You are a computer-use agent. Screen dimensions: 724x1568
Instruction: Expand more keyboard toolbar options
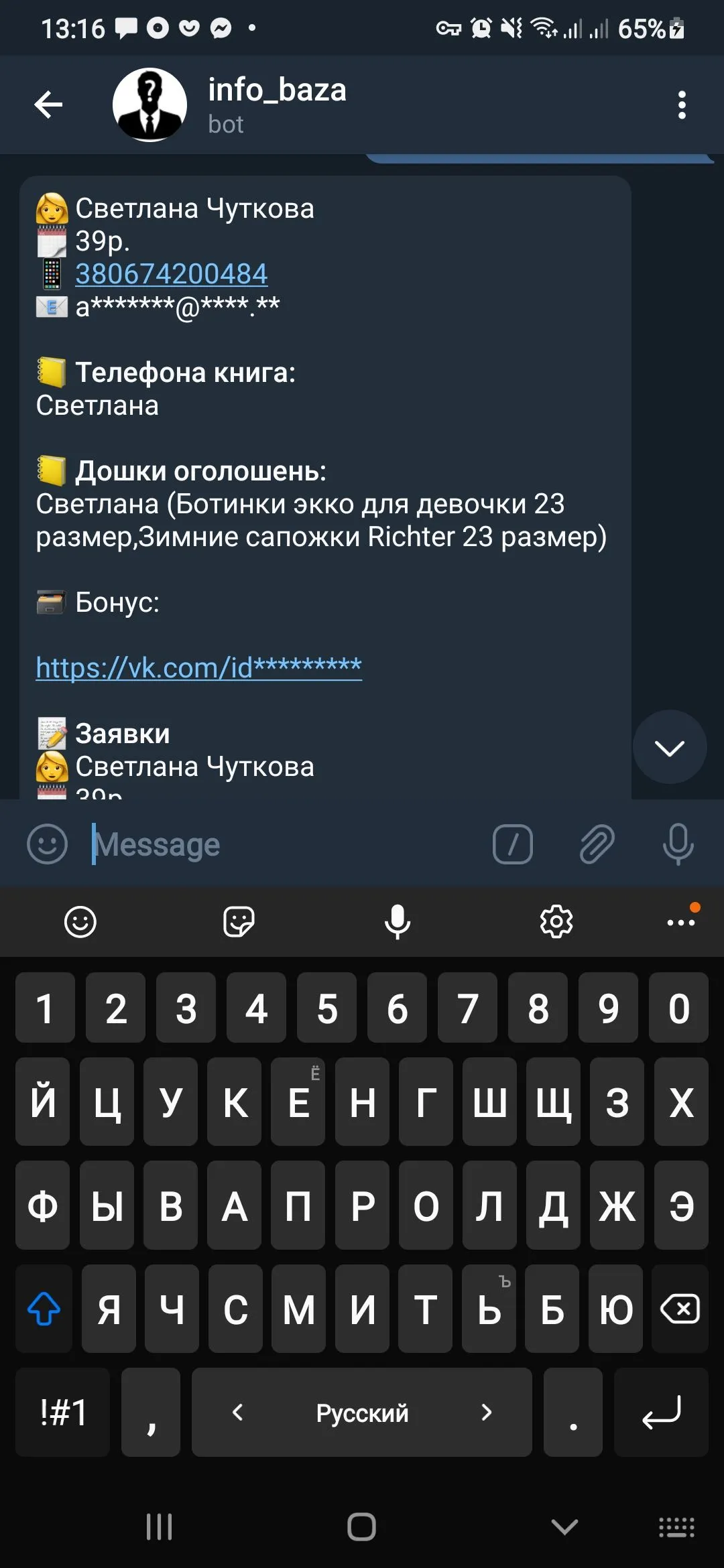(681, 922)
